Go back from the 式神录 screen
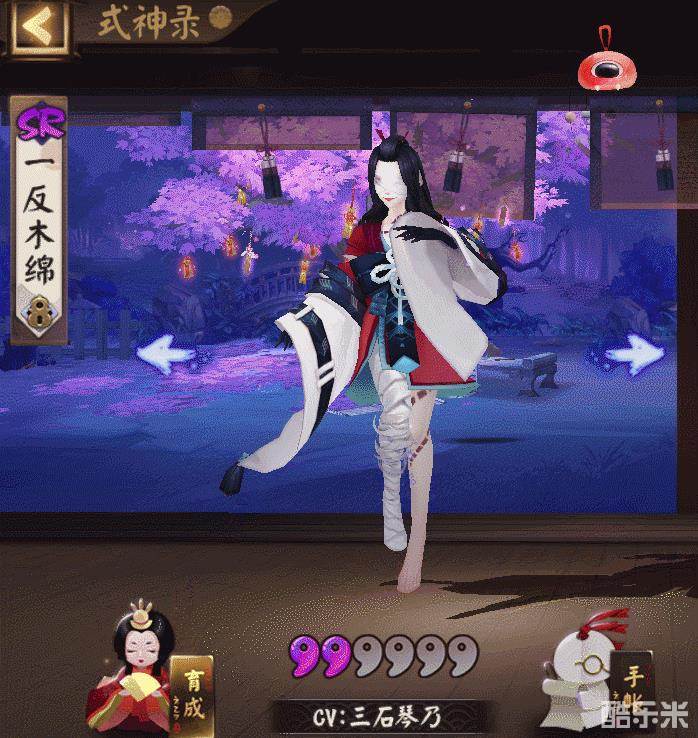The height and width of the screenshot is (738, 698). [37, 27]
